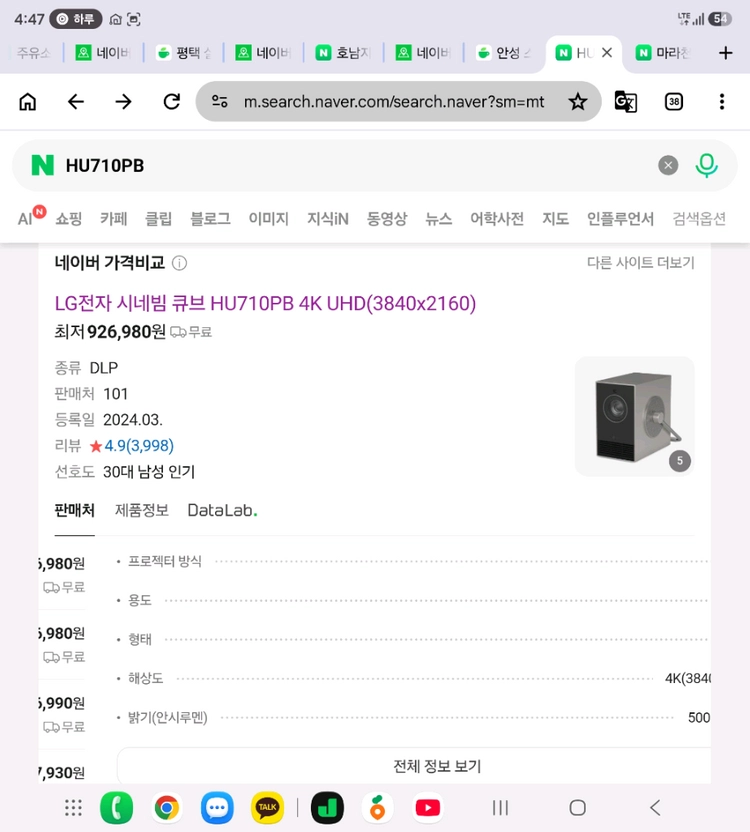Select the 제품정보 tab
This screenshot has width=750, height=832.
point(142,510)
